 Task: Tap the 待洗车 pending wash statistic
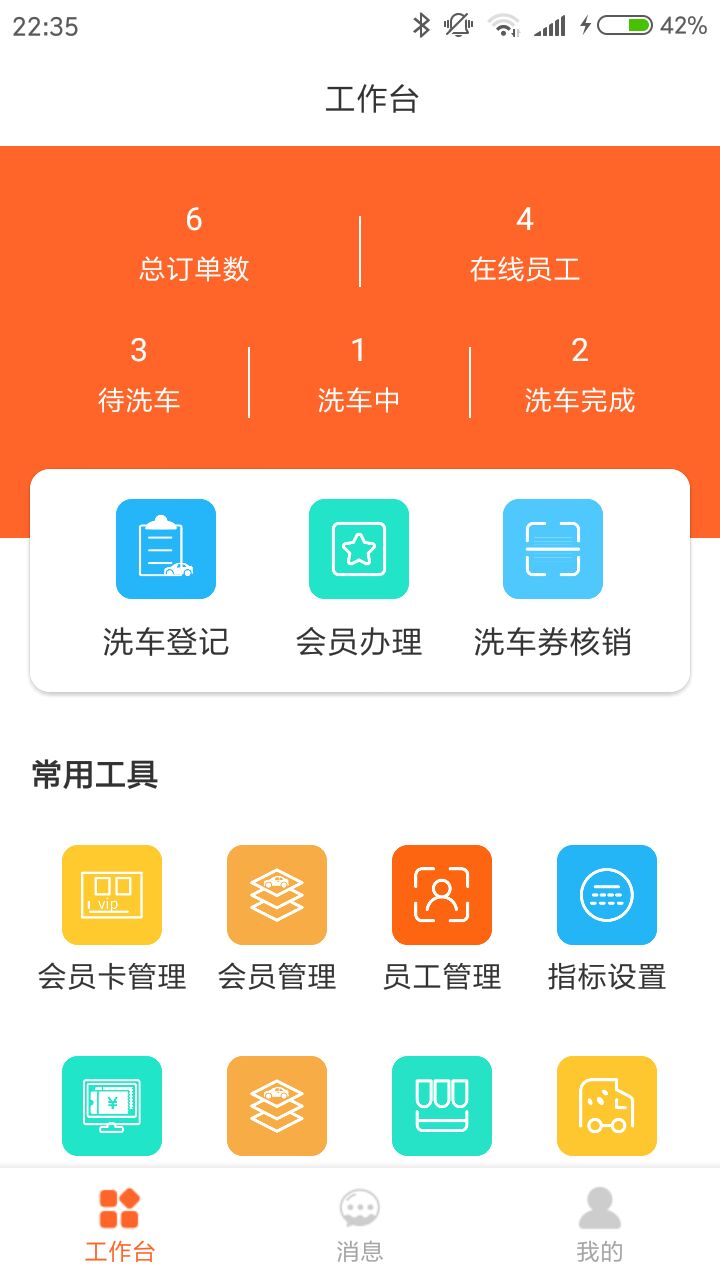point(139,375)
